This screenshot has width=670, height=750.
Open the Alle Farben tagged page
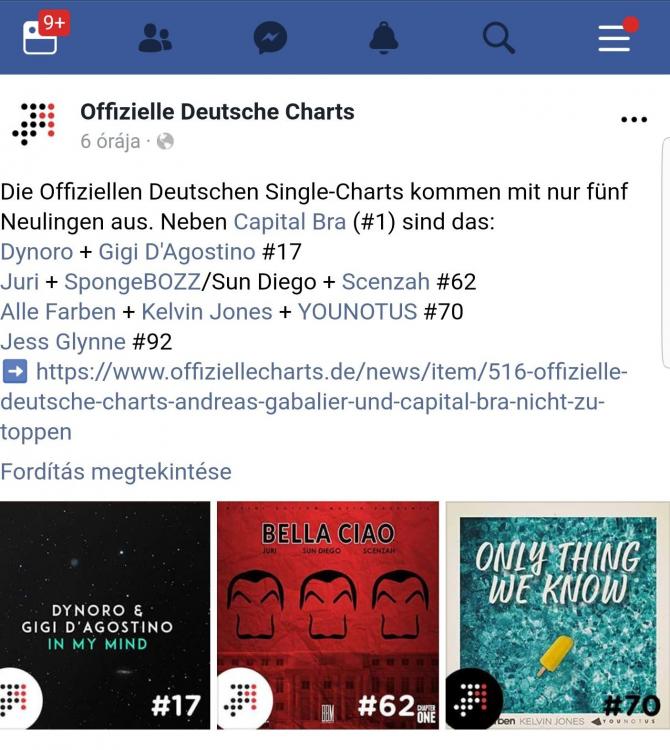click(x=58, y=311)
